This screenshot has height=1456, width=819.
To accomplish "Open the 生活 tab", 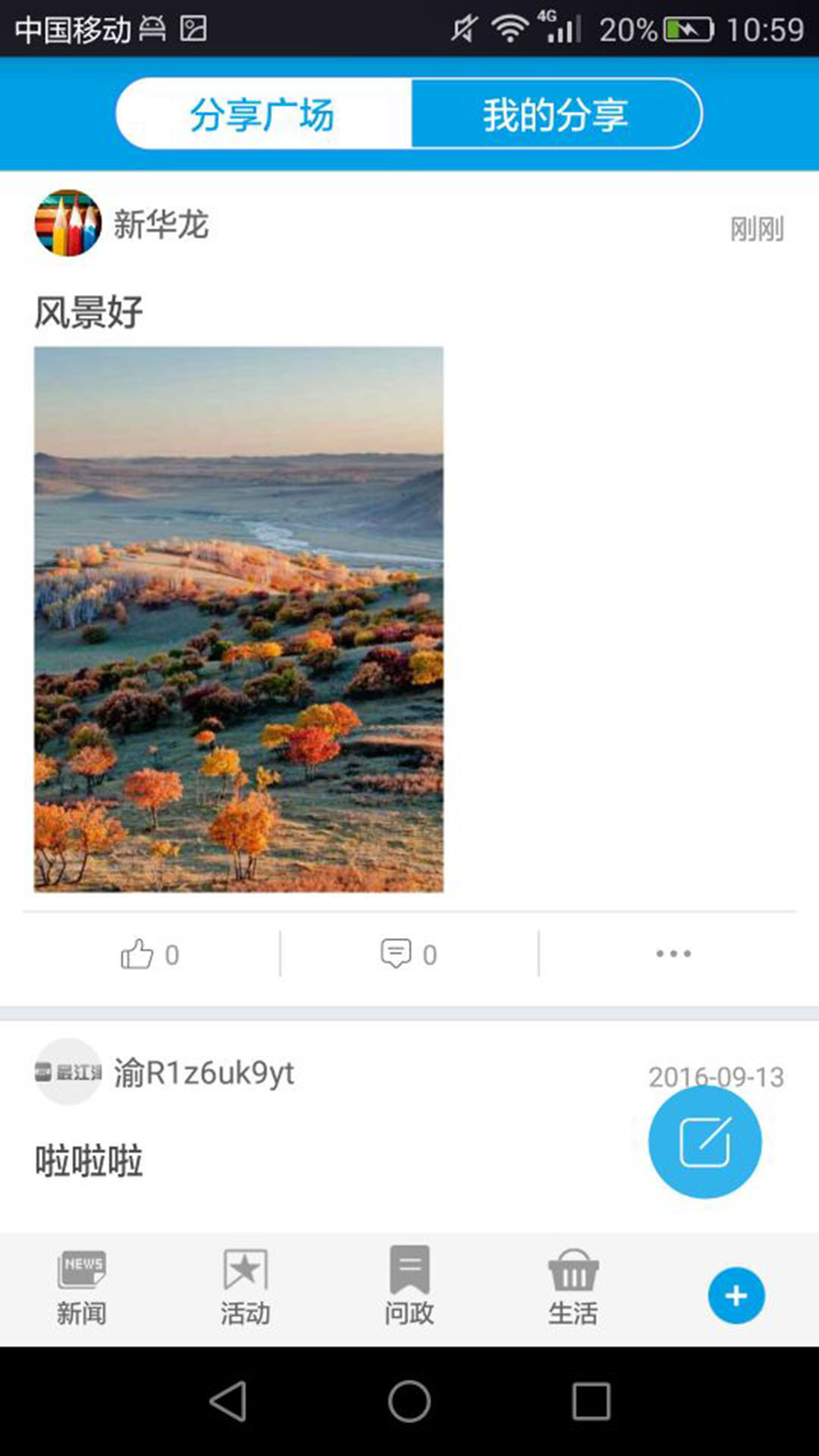I will [573, 1288].
